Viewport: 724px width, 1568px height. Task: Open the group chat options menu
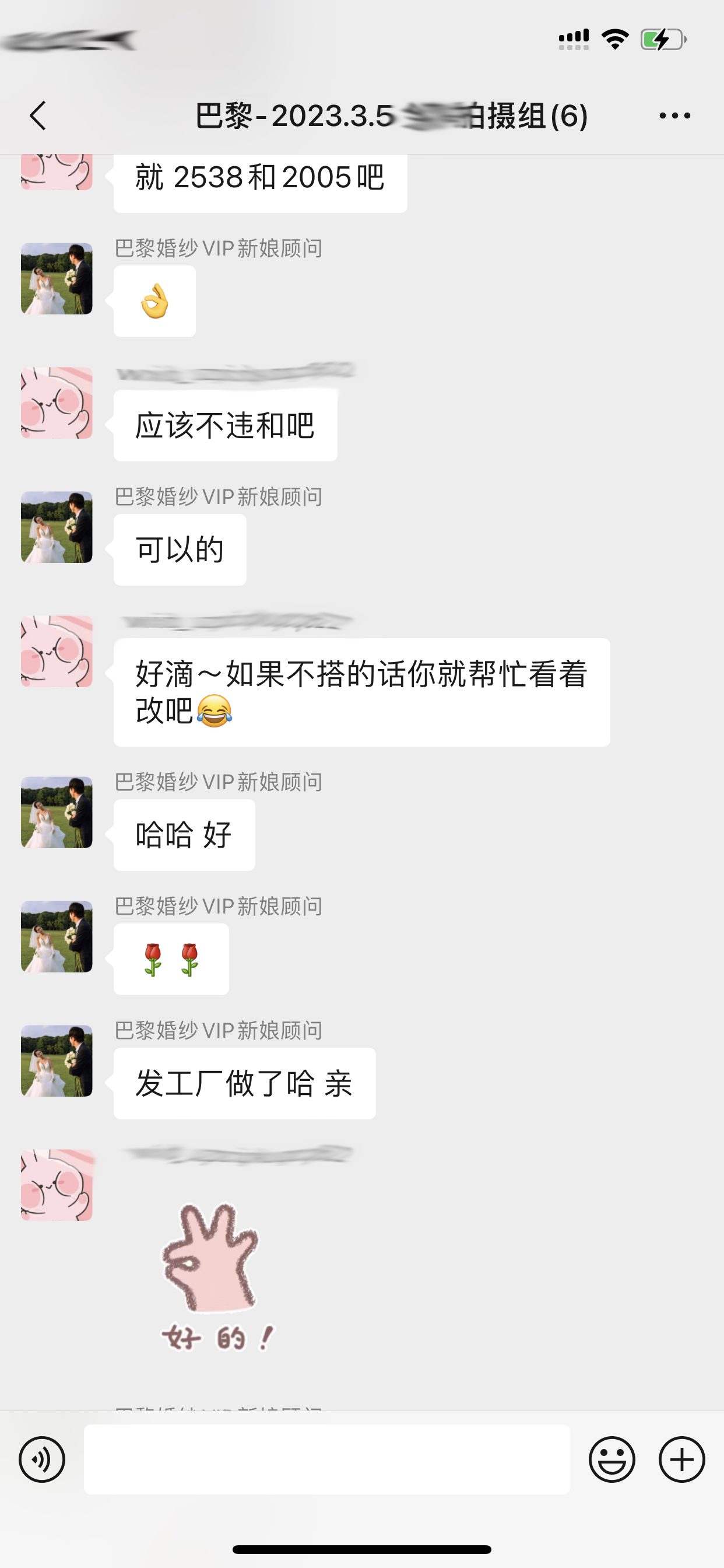coord(674,116)
